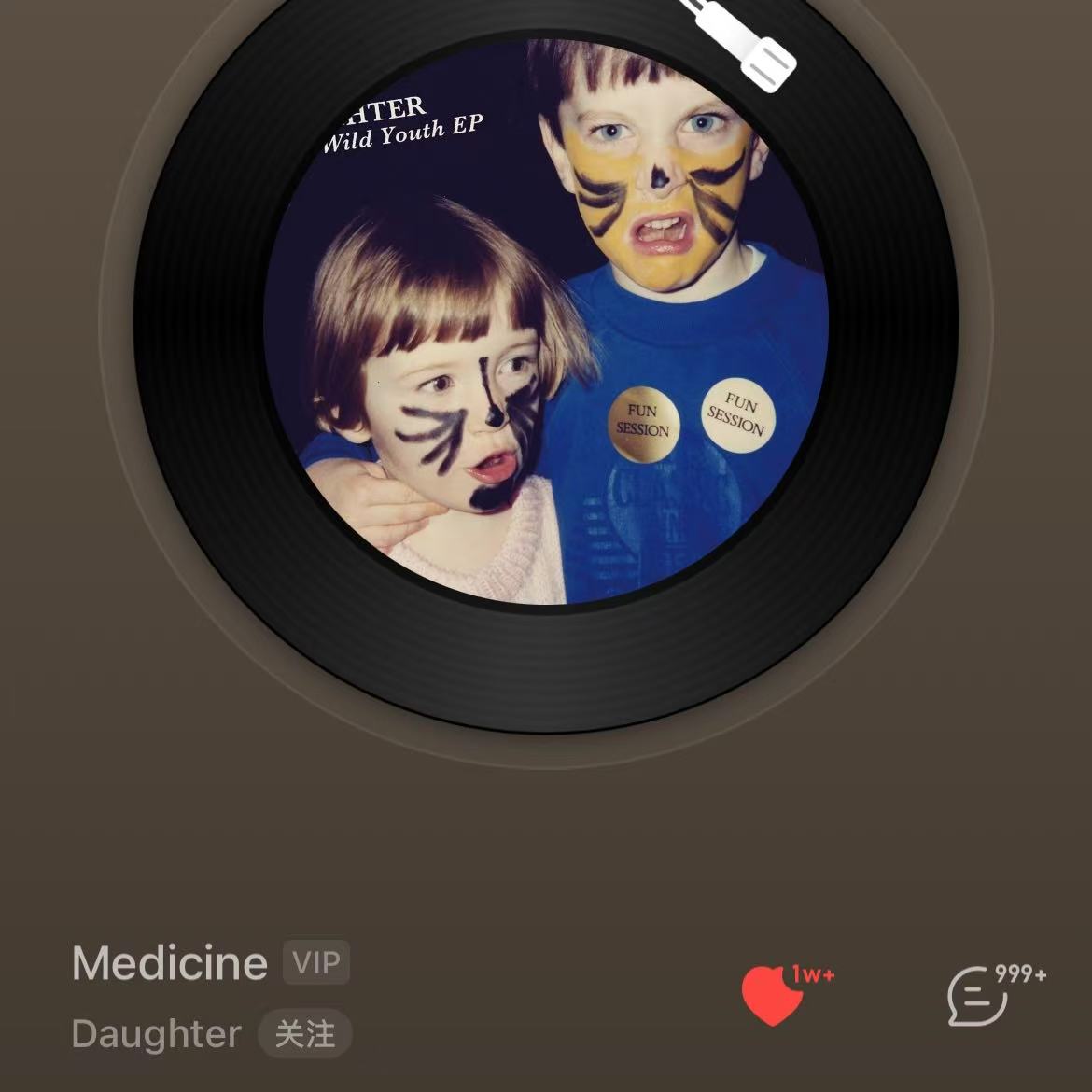Unlike the song Medicine via heart icon

click(771, 995)
